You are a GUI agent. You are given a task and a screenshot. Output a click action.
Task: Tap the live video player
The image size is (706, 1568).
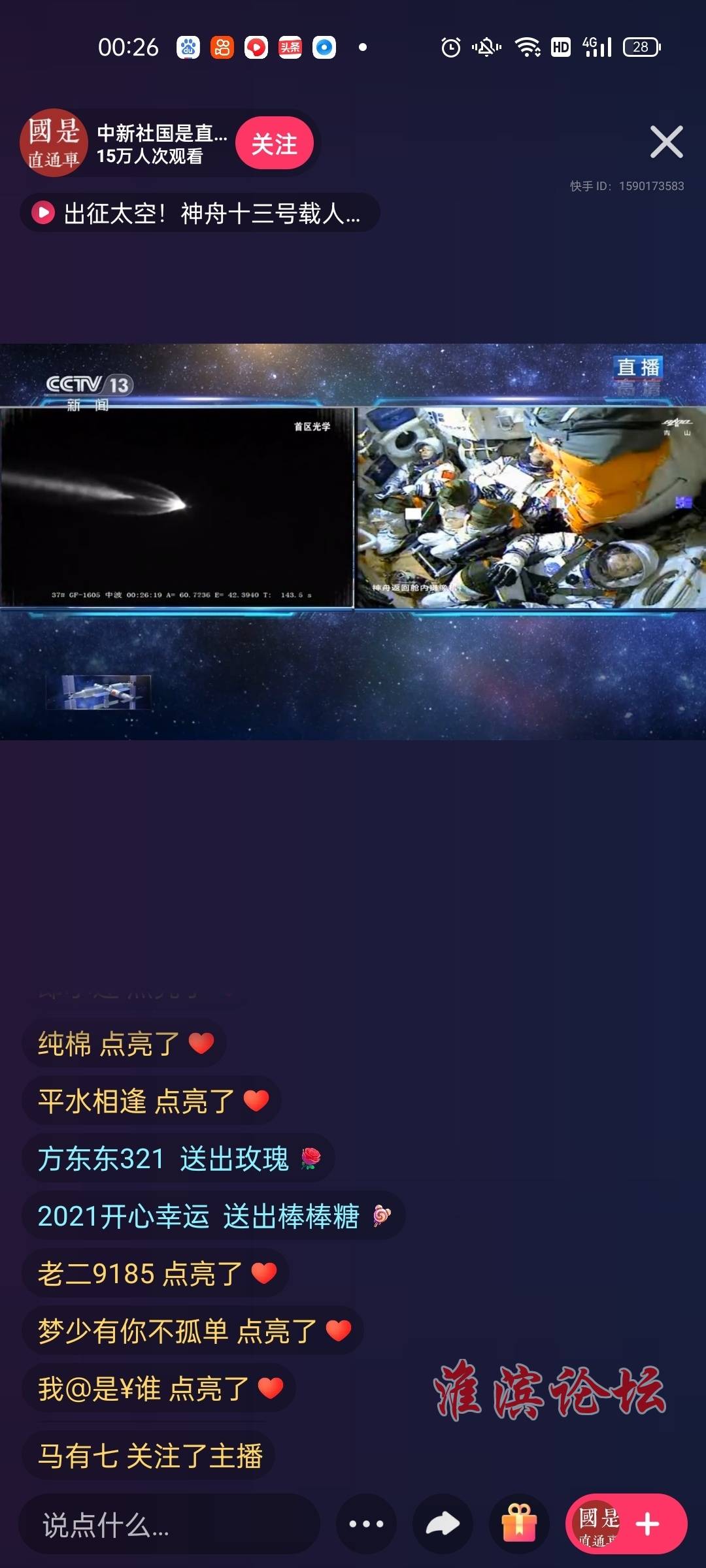[x=353, y=541]
